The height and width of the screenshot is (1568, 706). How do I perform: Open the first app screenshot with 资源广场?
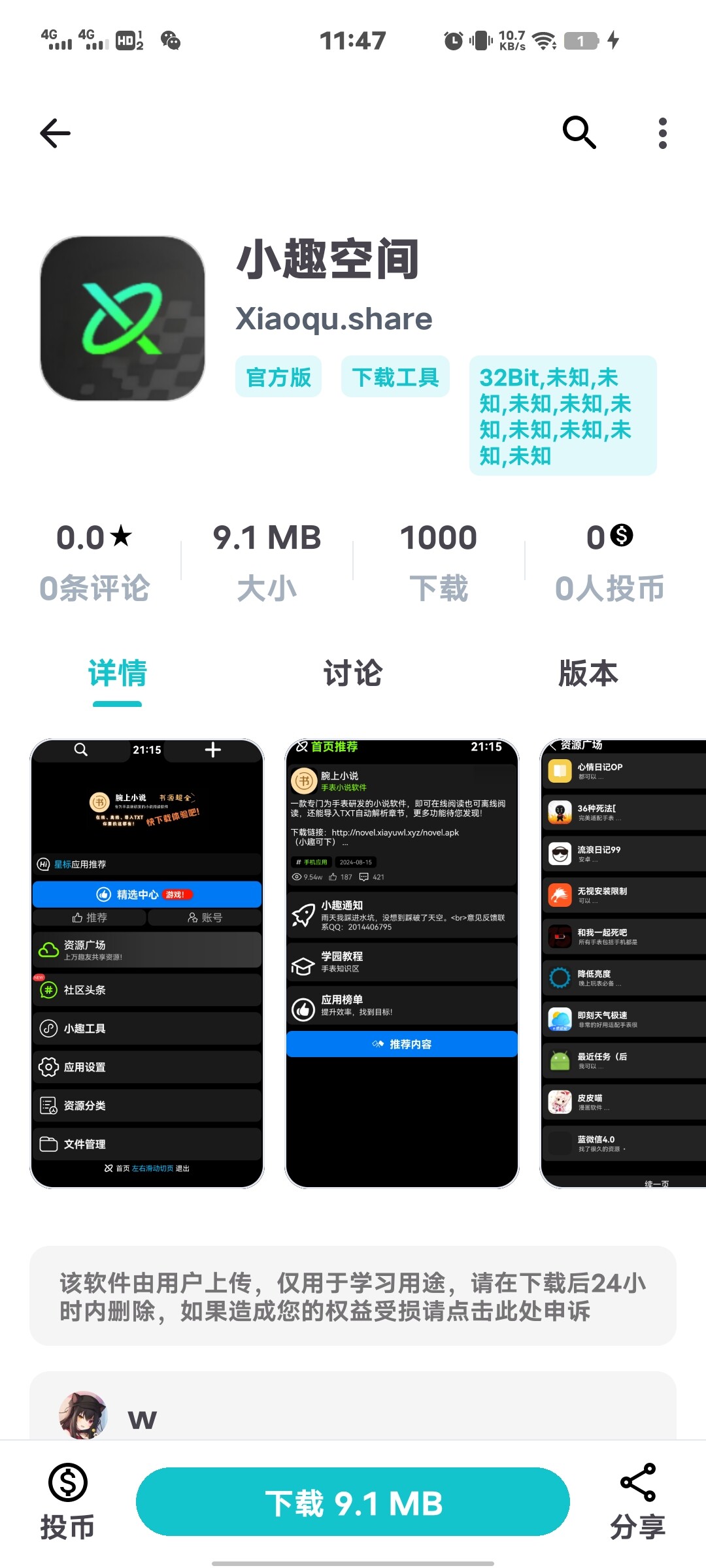147,964
